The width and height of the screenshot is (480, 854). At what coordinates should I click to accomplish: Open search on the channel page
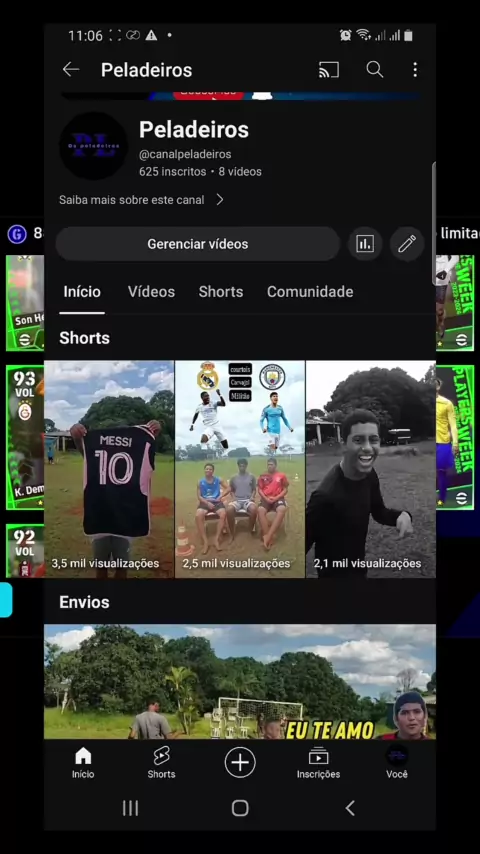(374, 70)
